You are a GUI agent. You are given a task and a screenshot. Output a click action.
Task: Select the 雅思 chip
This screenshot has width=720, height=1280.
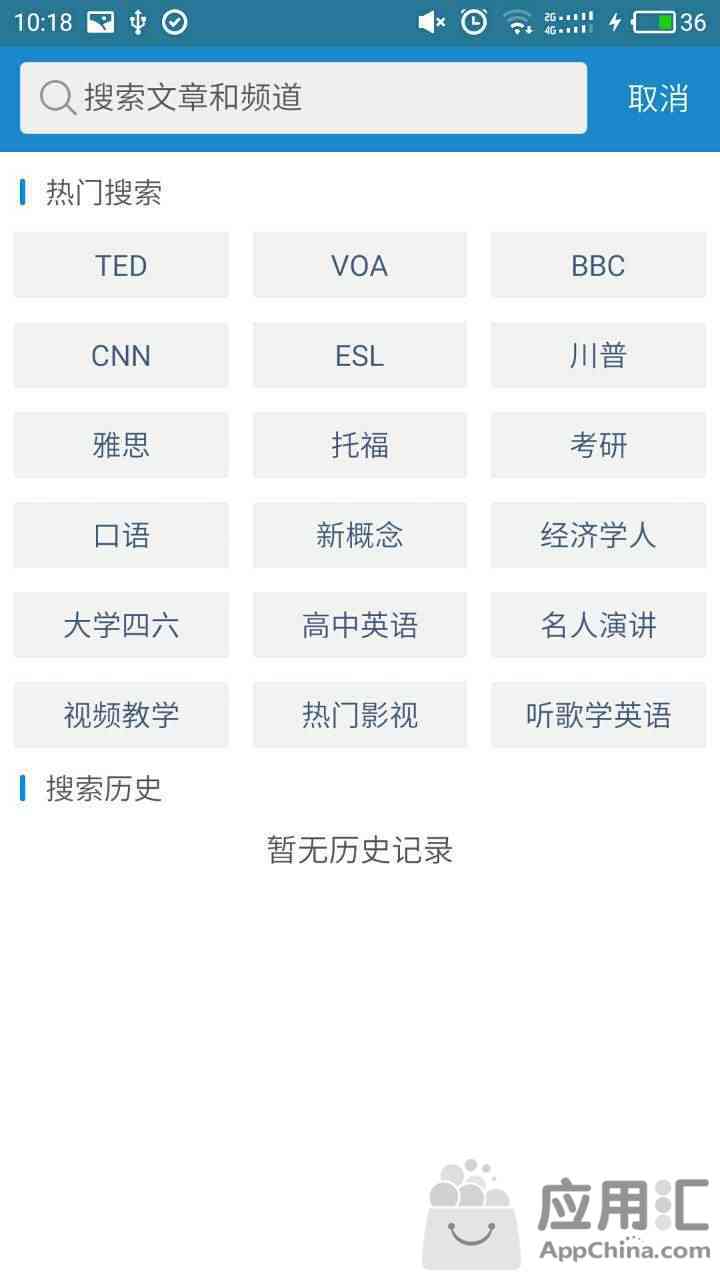click(121, 445)
